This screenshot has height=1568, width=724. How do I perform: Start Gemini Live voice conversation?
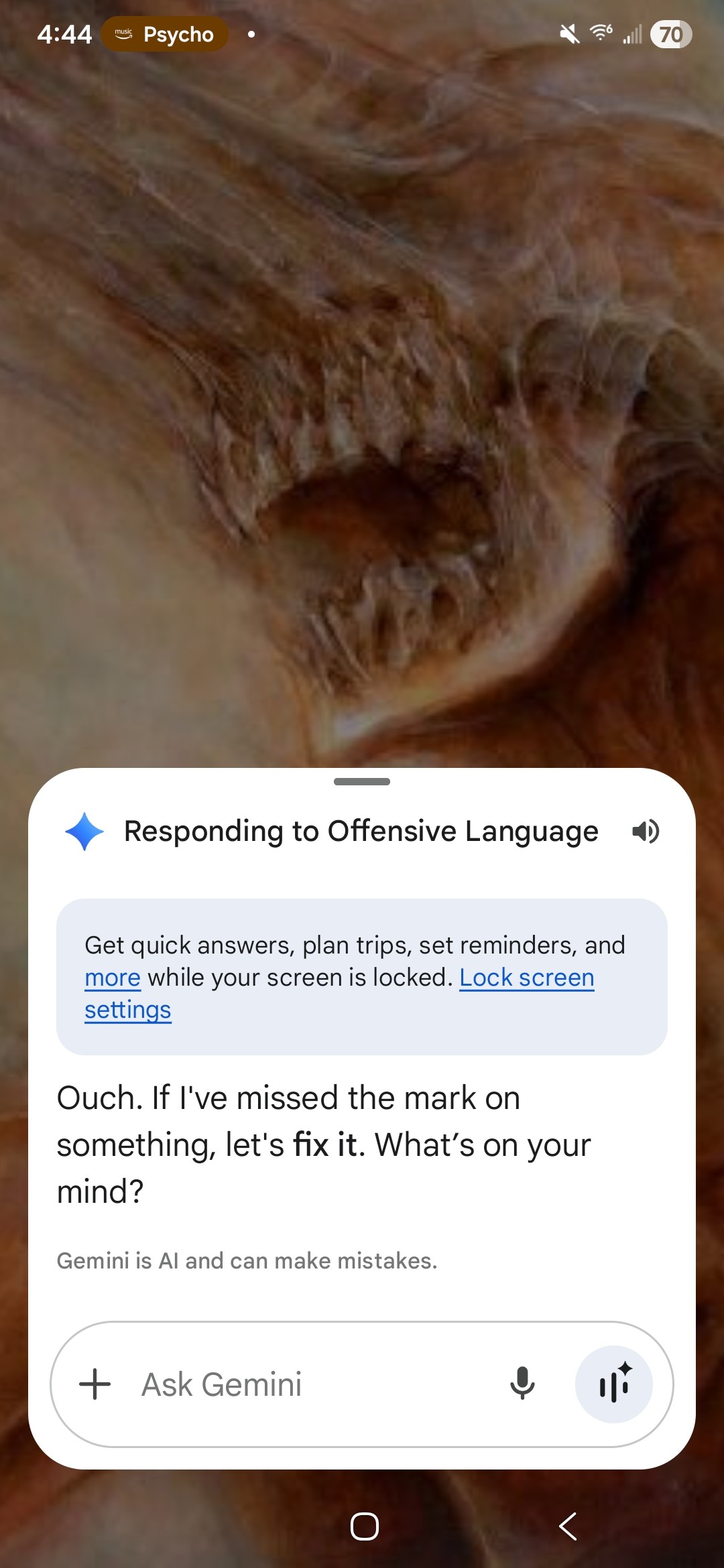[x=613, y=1384]
